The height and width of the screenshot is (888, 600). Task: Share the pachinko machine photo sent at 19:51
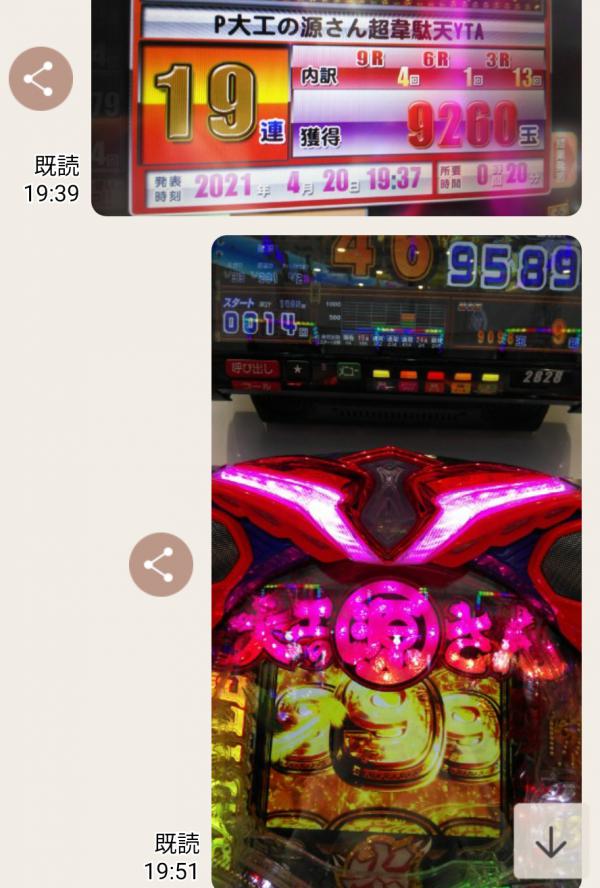(161, 565)
